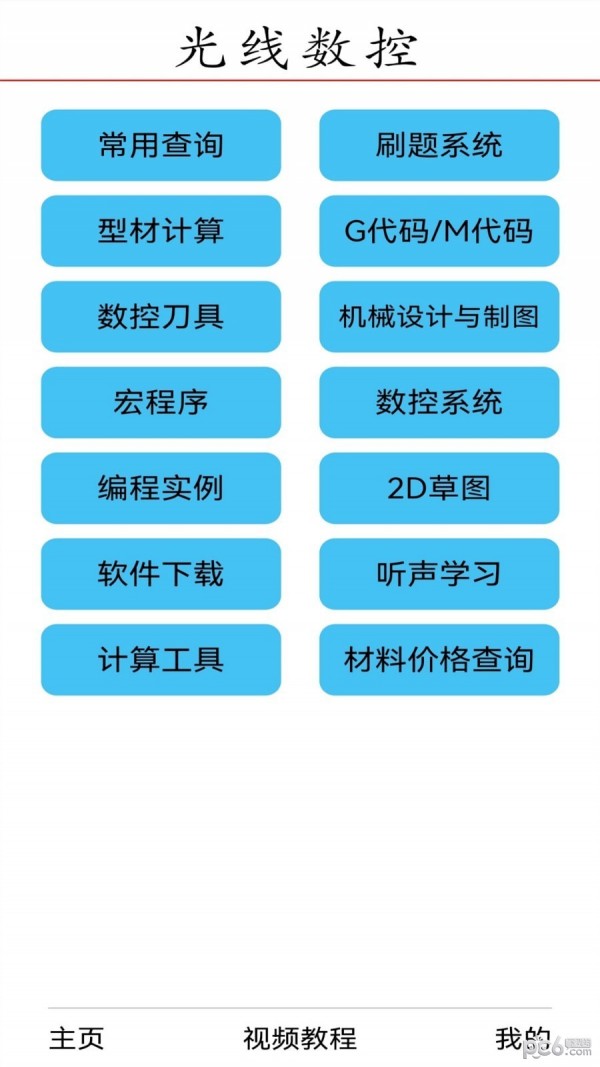Open G代码/M代码 reference
The height and width of the screenshot is (1067, 600).
(x=439, y=231)
